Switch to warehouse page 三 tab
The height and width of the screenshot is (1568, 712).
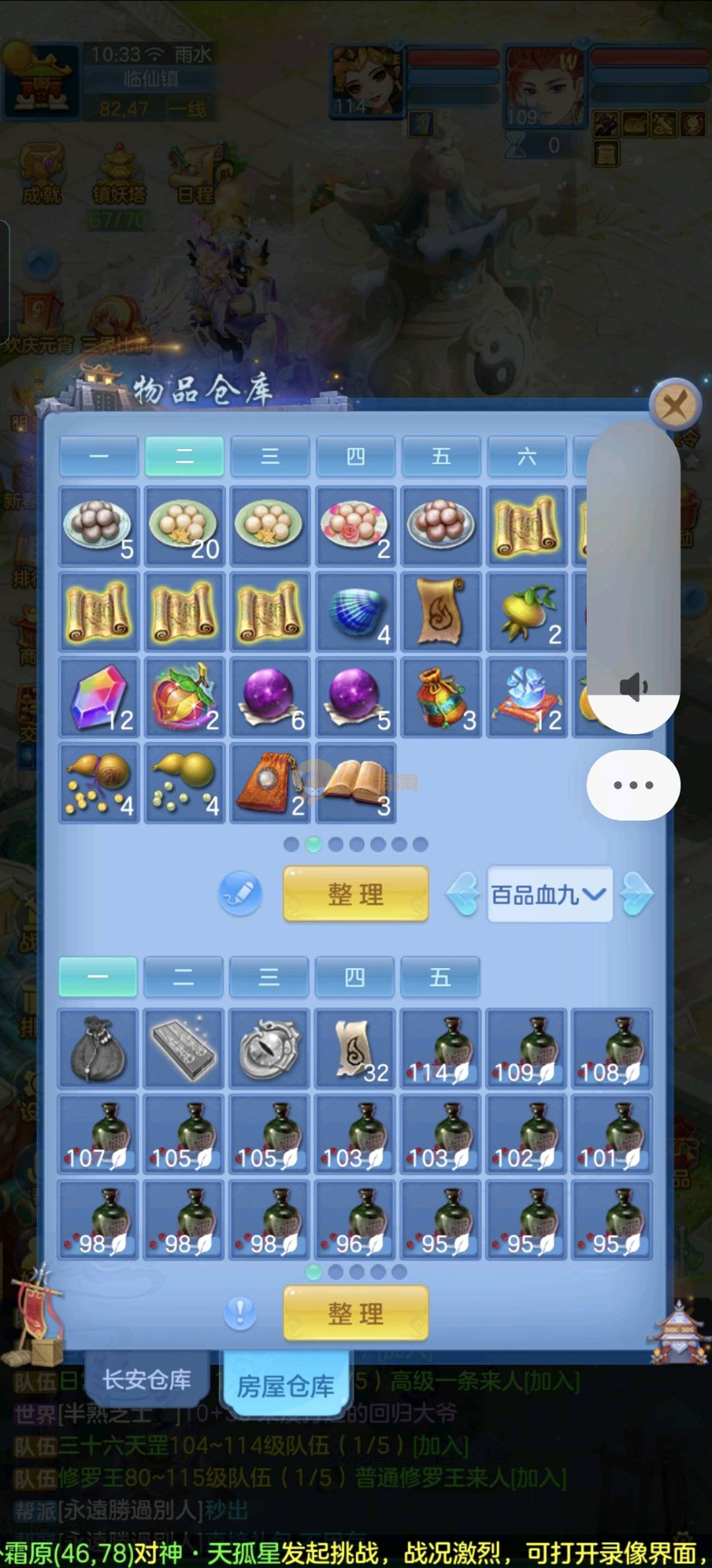(x=270, y=456)
